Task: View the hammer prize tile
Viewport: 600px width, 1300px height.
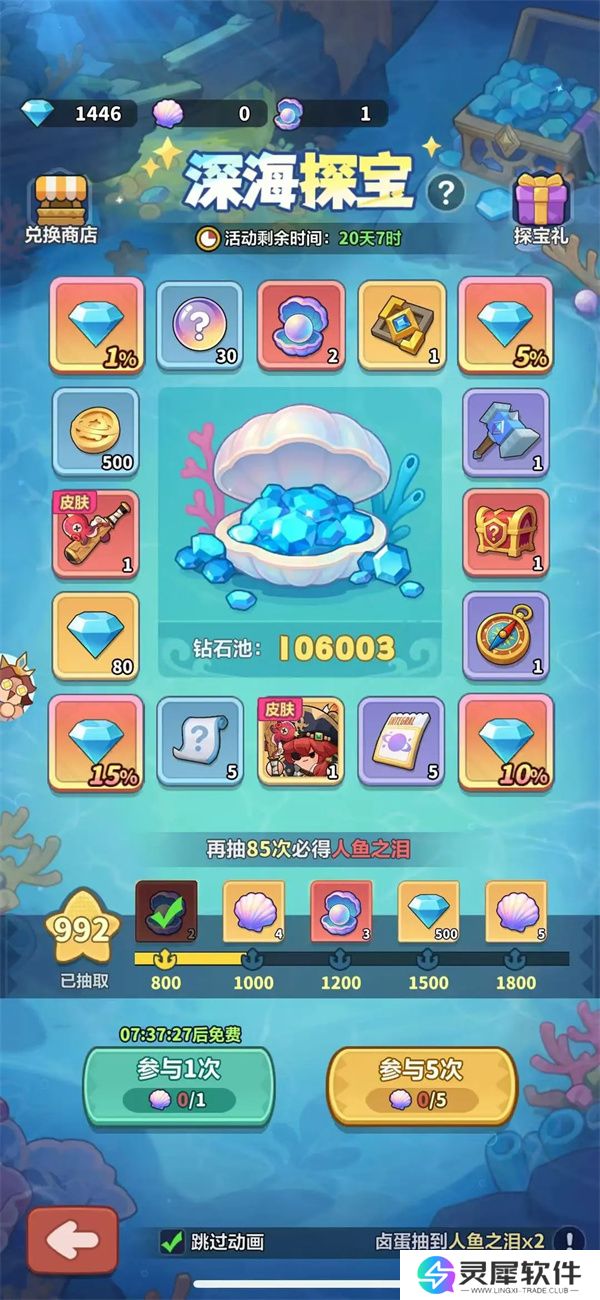Action: (506, 432)
